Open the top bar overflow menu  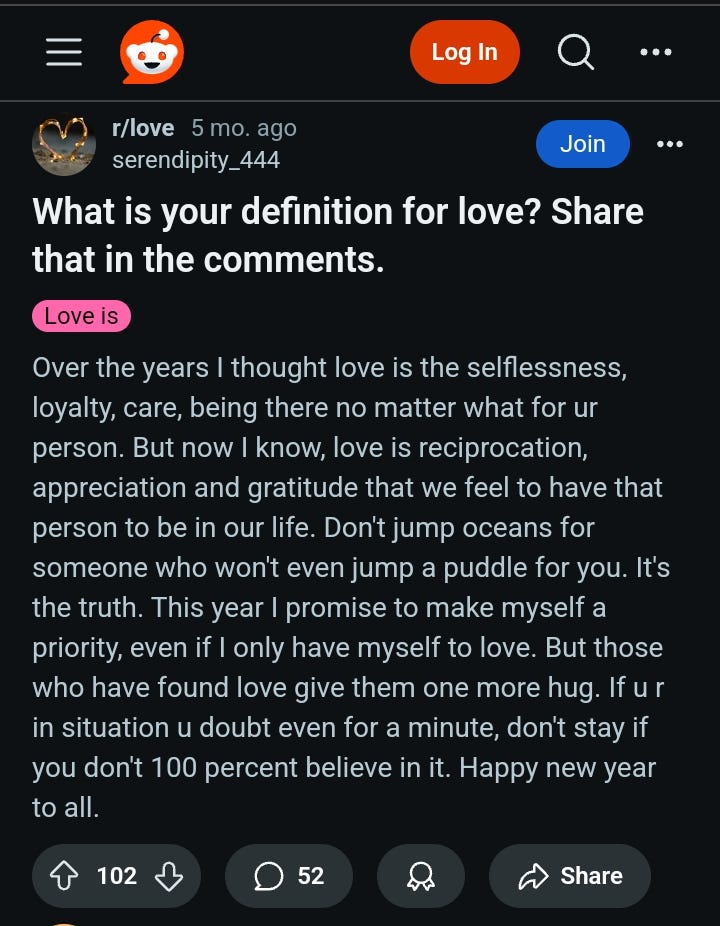point(656,52)
